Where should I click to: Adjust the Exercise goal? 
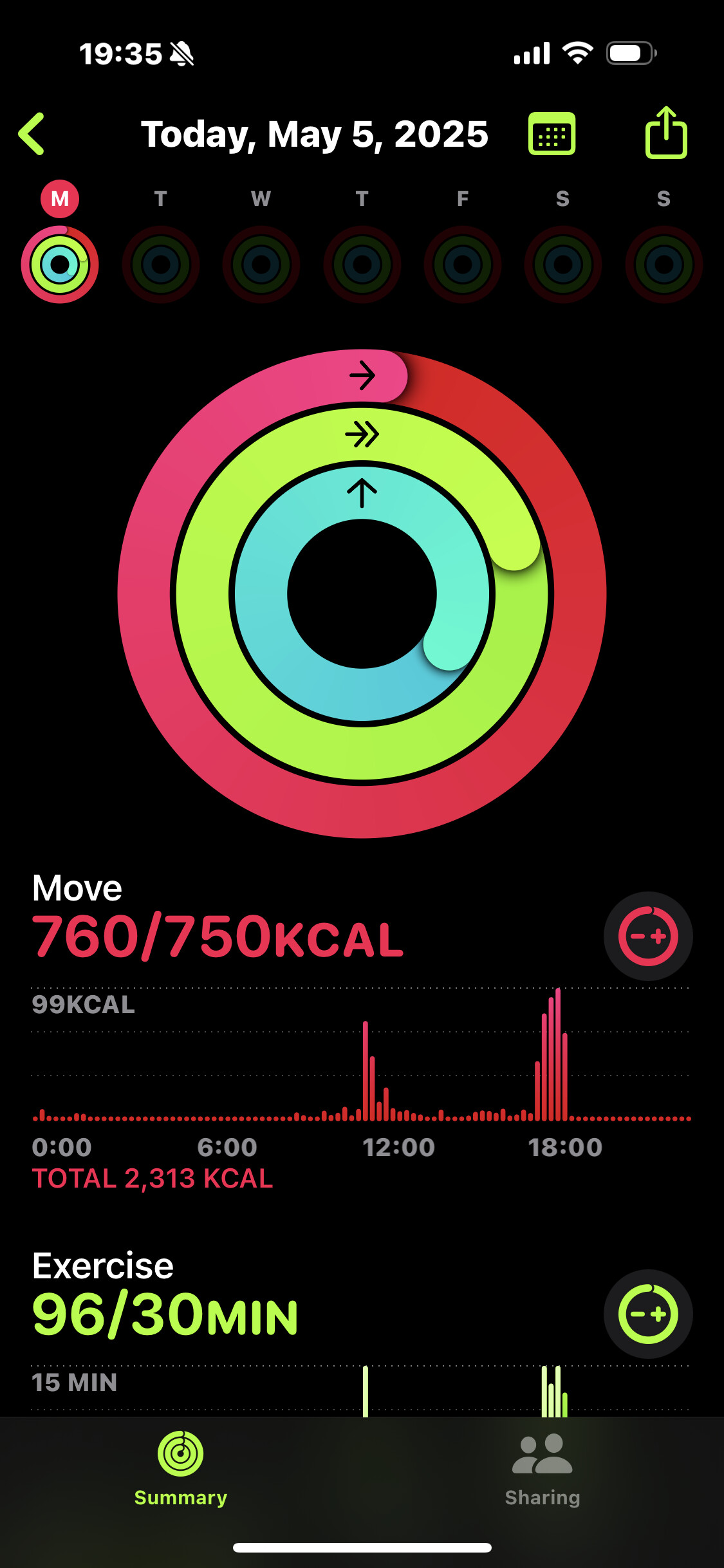tap(648, 1314)
